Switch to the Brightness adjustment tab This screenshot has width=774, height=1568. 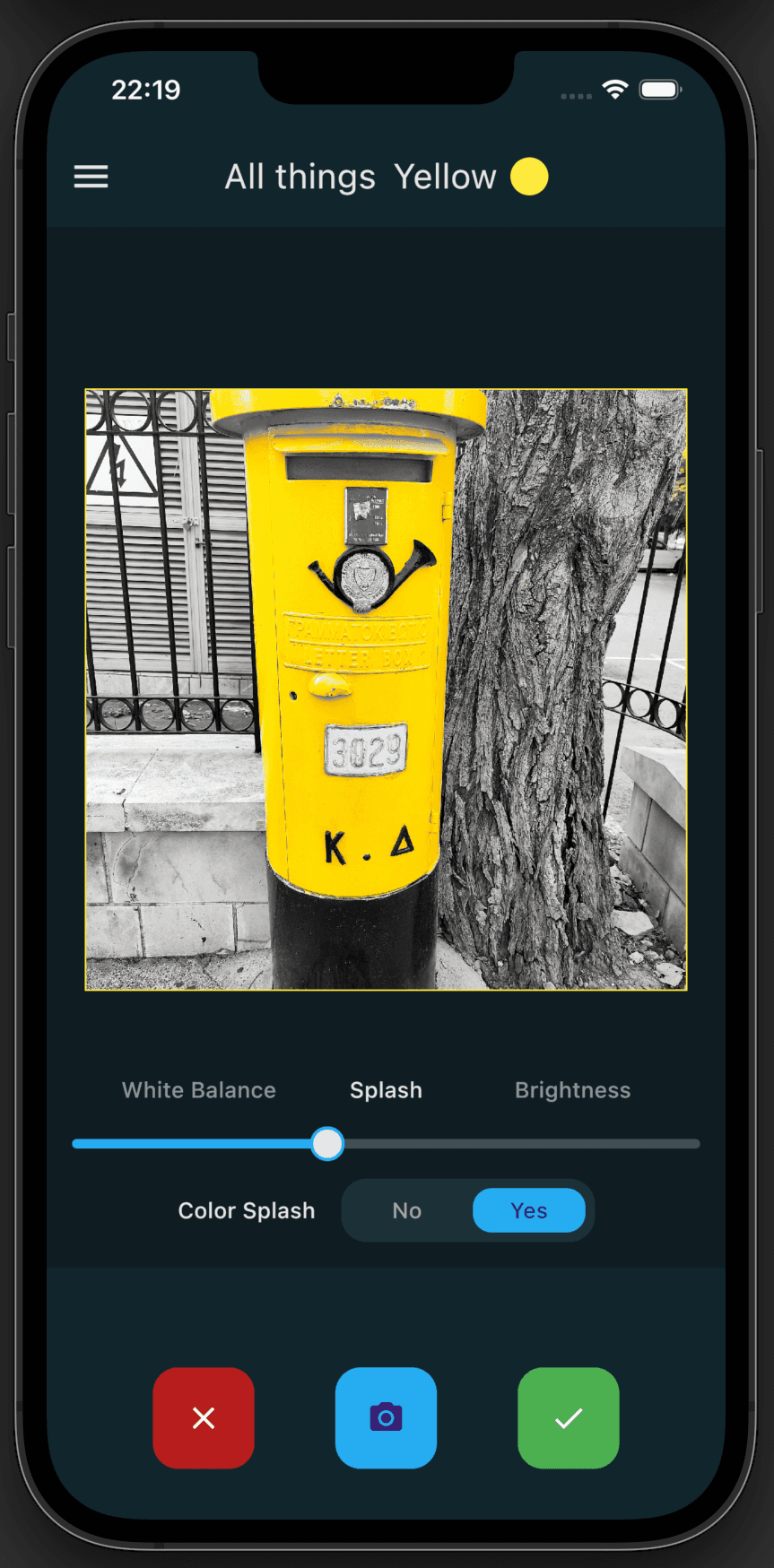[572, 1089]
